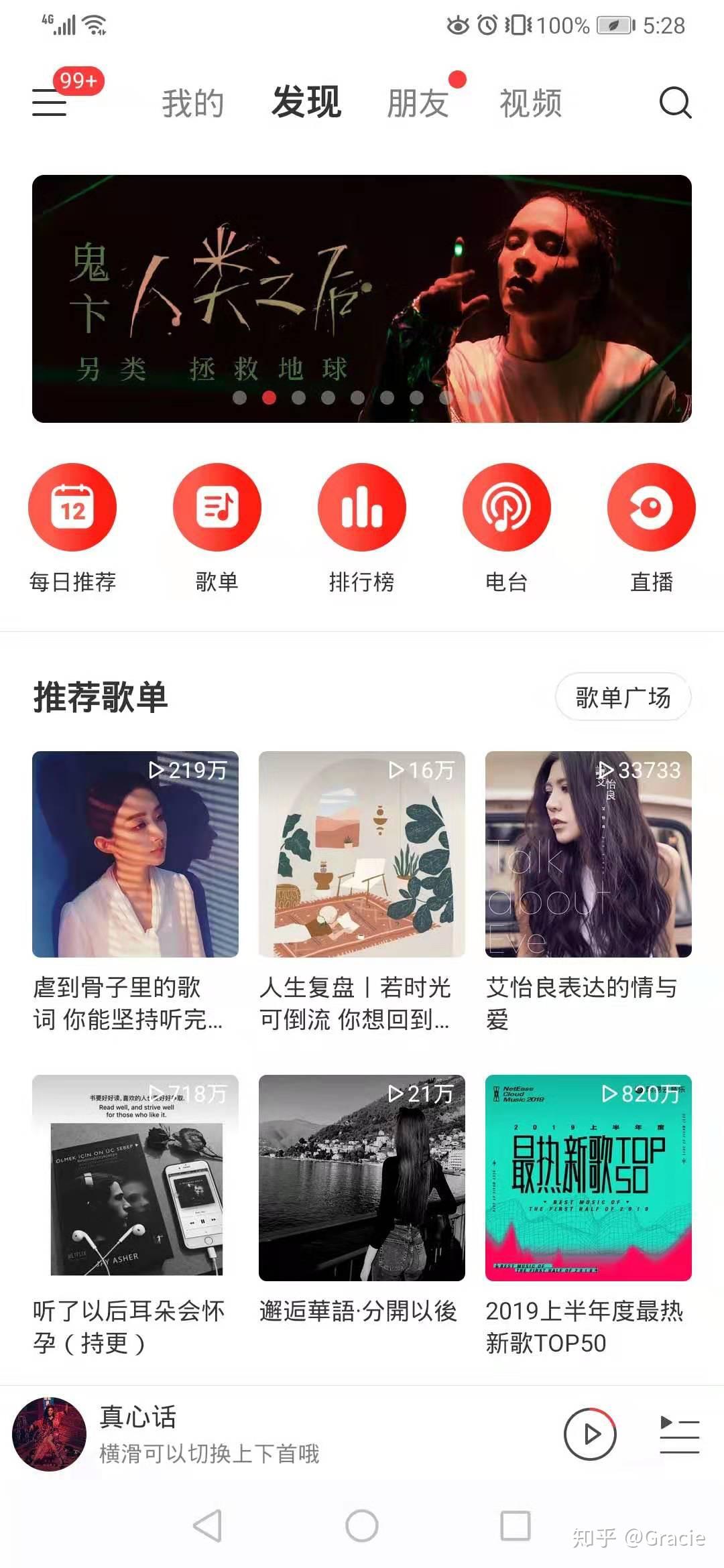Open playlist 2019上半年度最热新歌TOP50
Viewport: 724px width, 1568px height.
pos(589,1177)
